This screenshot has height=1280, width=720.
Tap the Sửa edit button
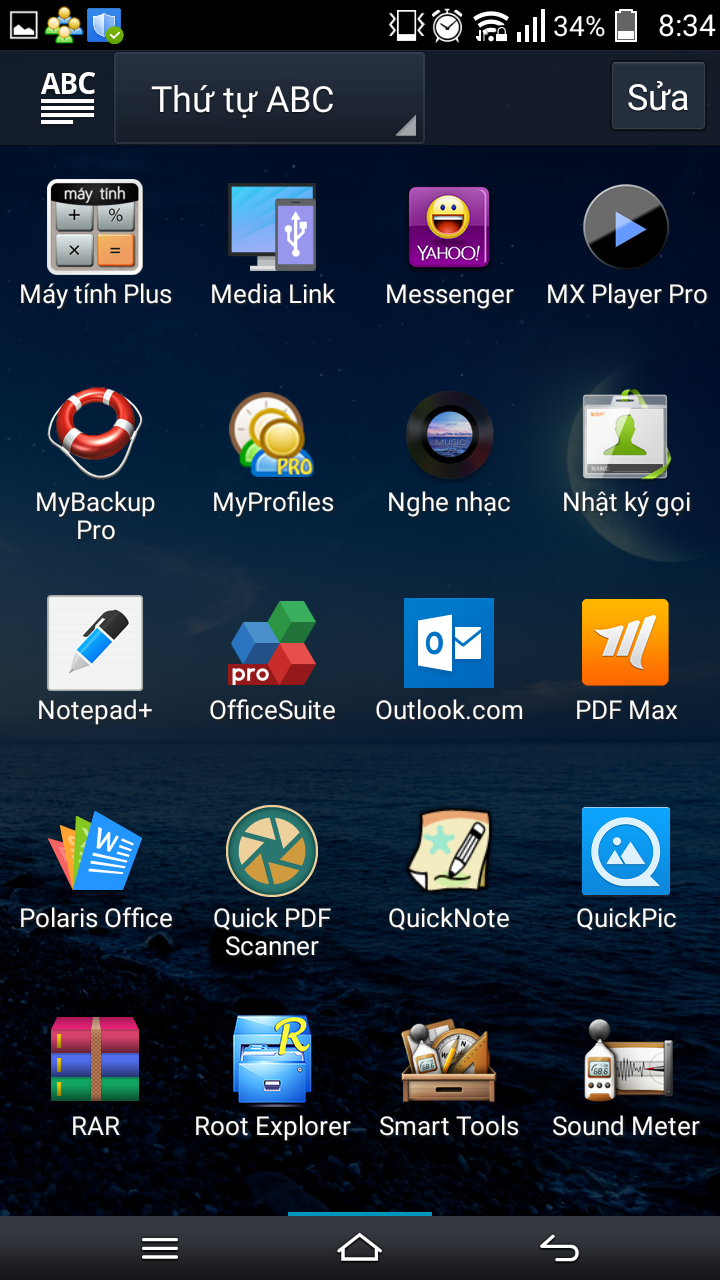[657, 97]
